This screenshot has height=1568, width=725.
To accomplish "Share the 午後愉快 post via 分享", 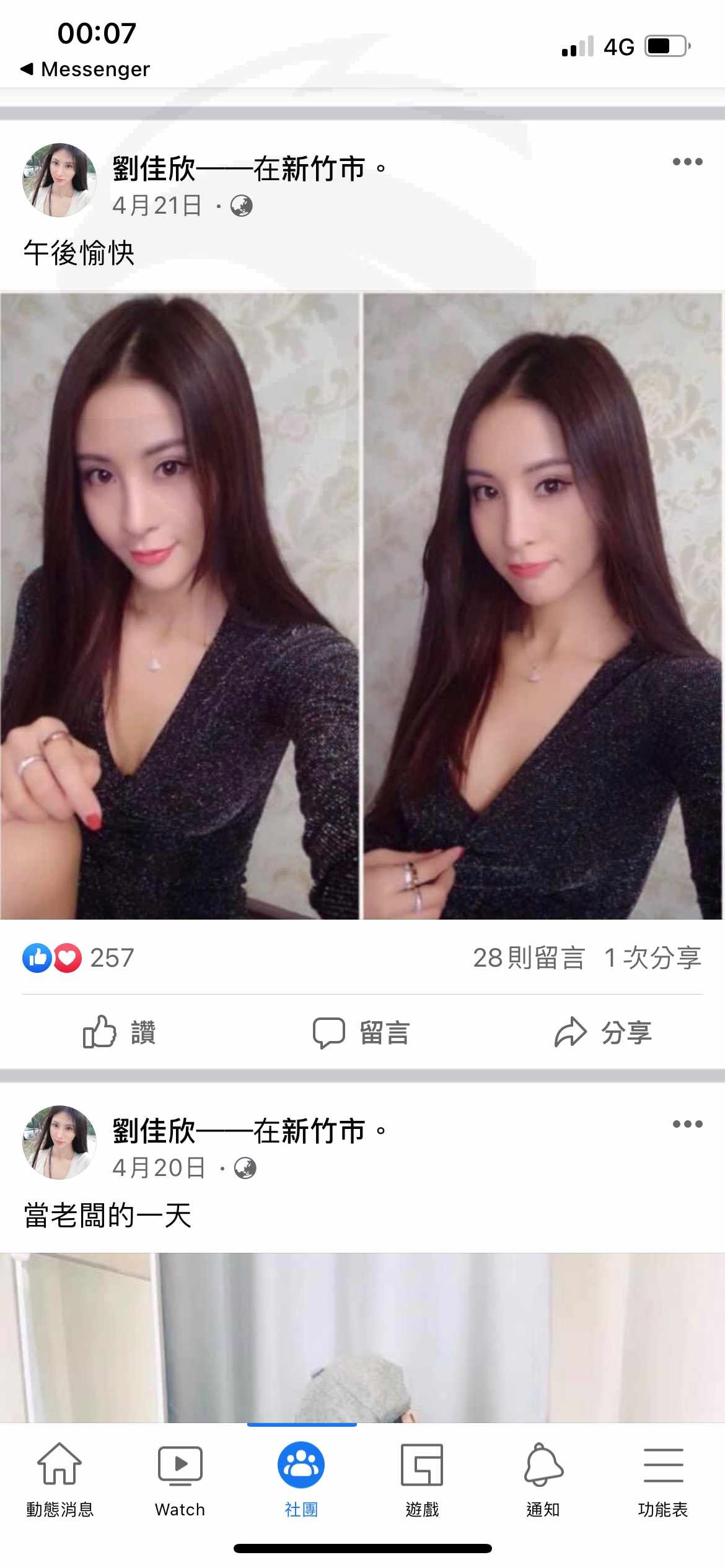I will [603, 1032].
